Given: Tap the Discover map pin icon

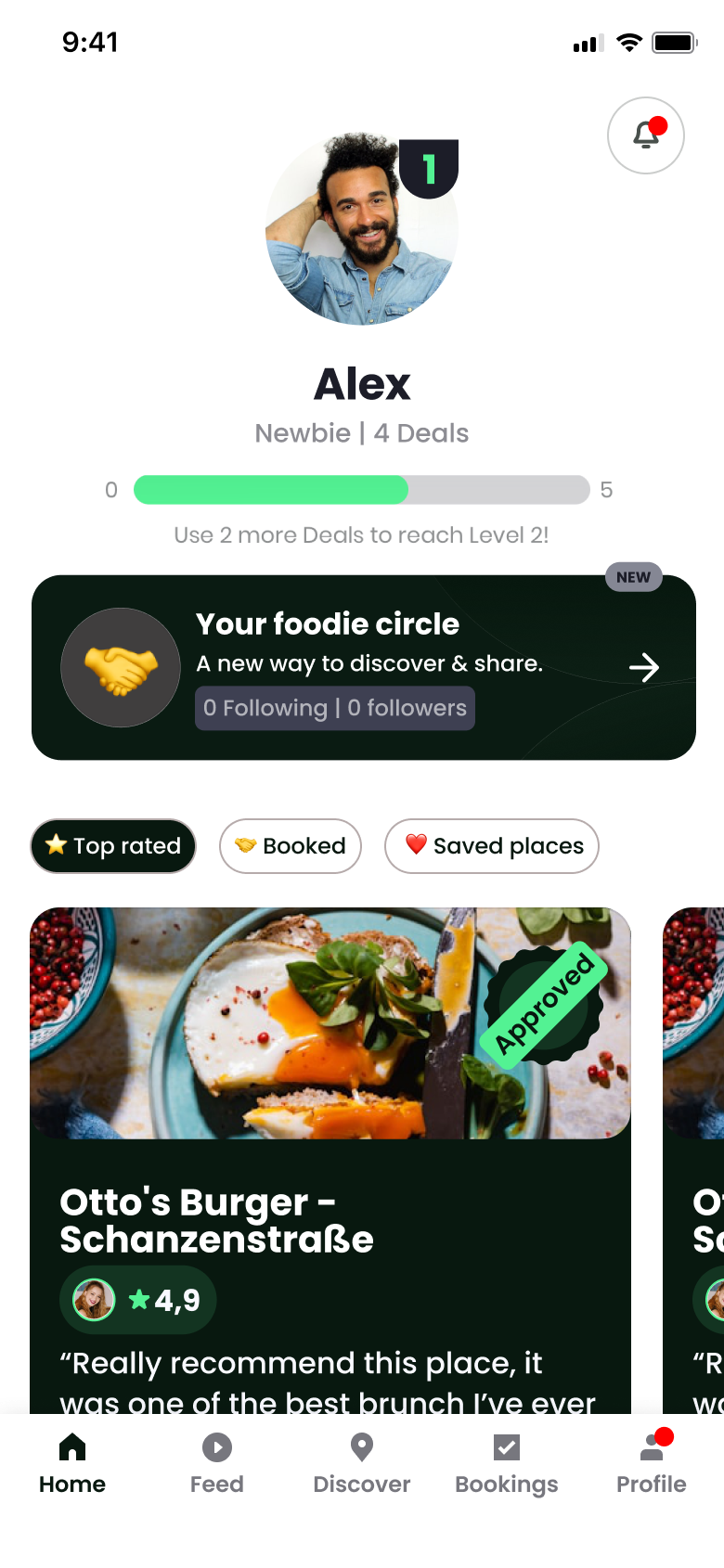Looking at the screenshot, I should click(x=361, y=1447).
